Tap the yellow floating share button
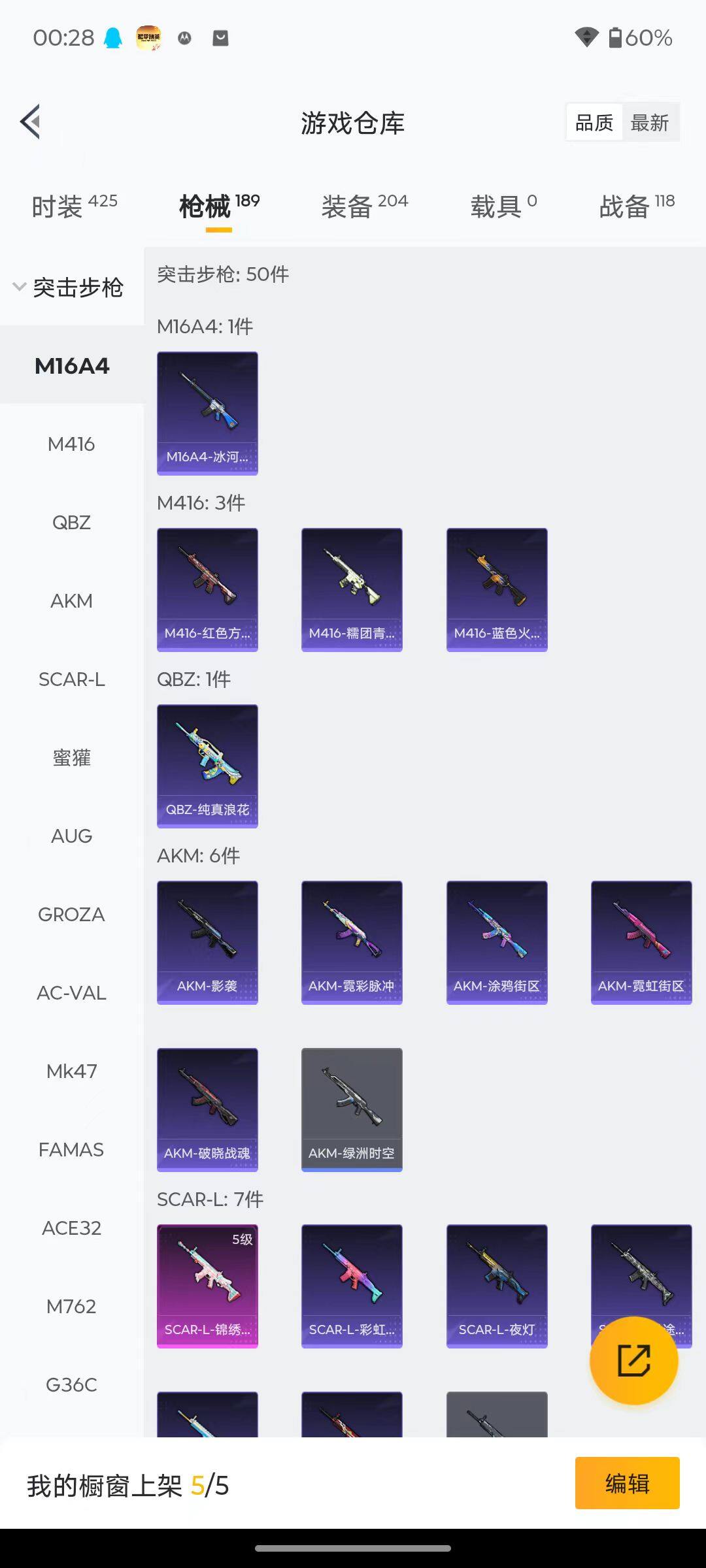The height and width of the screenshot is (1568, 706). click(x=633, y=1361)
